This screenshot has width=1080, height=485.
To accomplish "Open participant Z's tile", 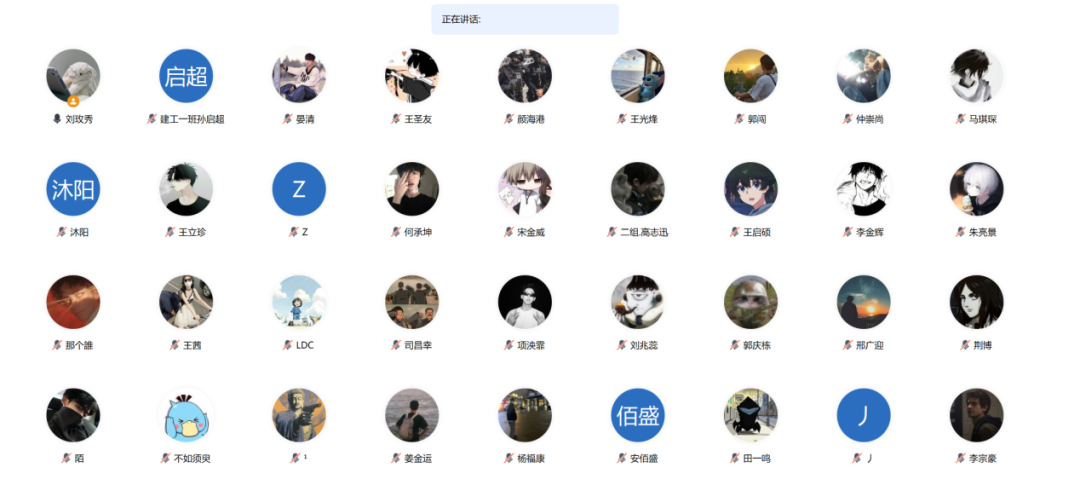I will point(299,189).
